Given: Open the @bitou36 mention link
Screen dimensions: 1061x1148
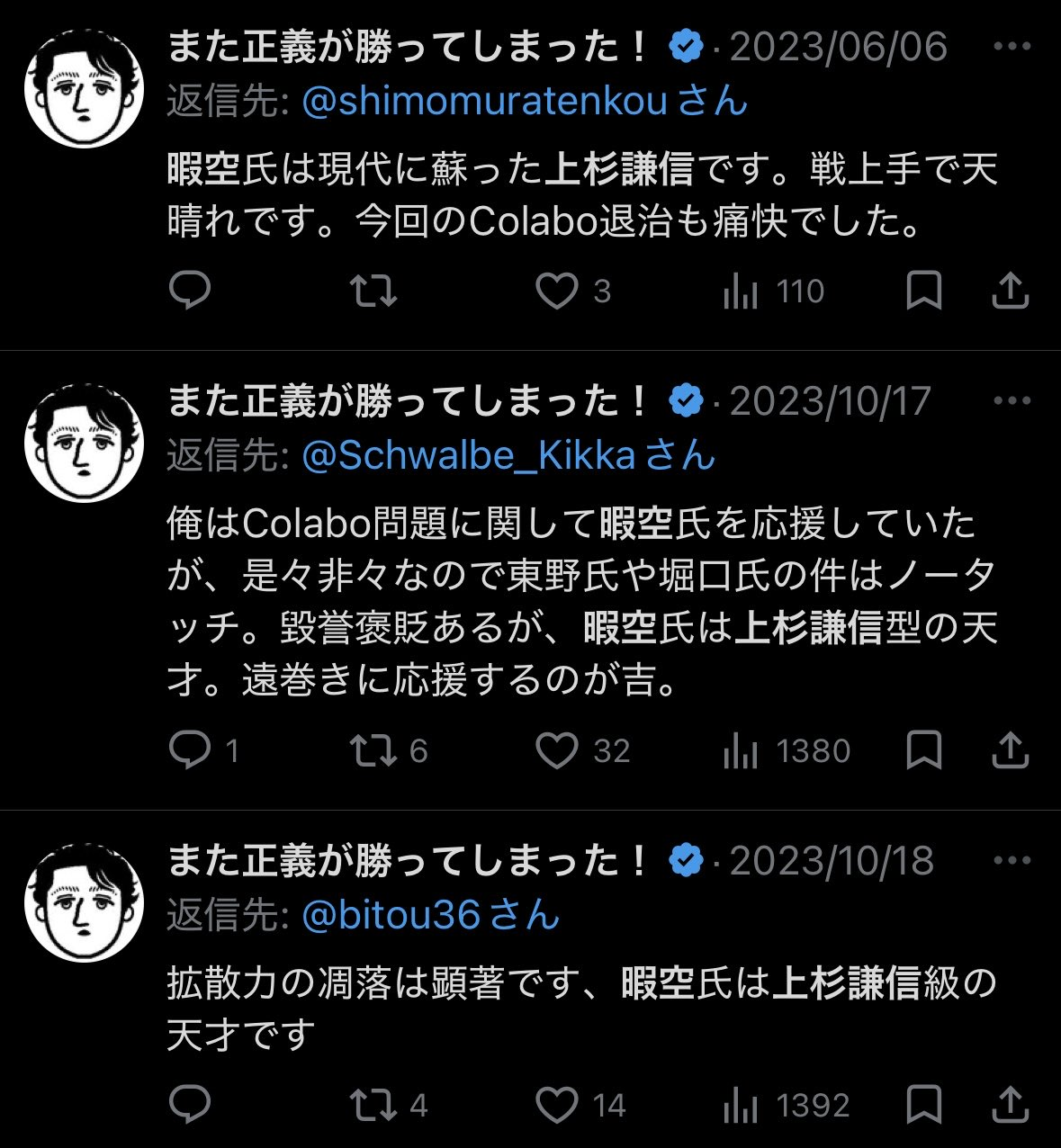Looking at the screenshot, I should [390, 916].
